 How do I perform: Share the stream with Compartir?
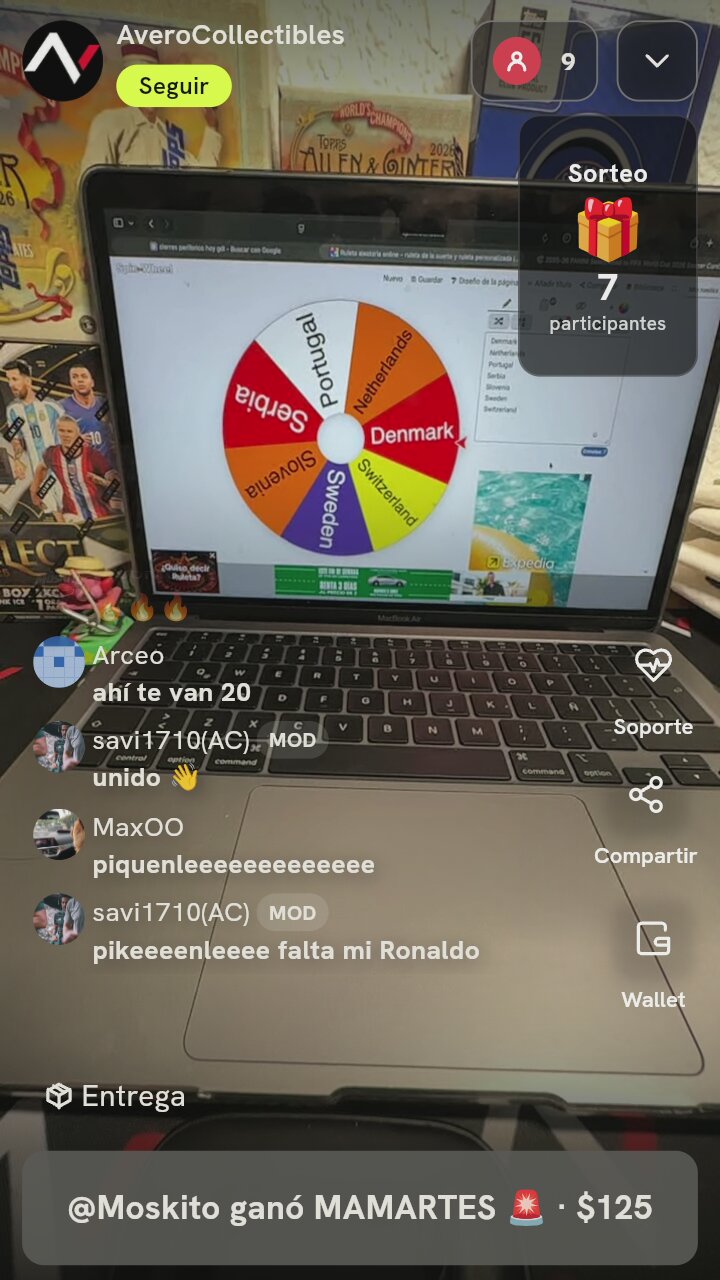point(645,821)
